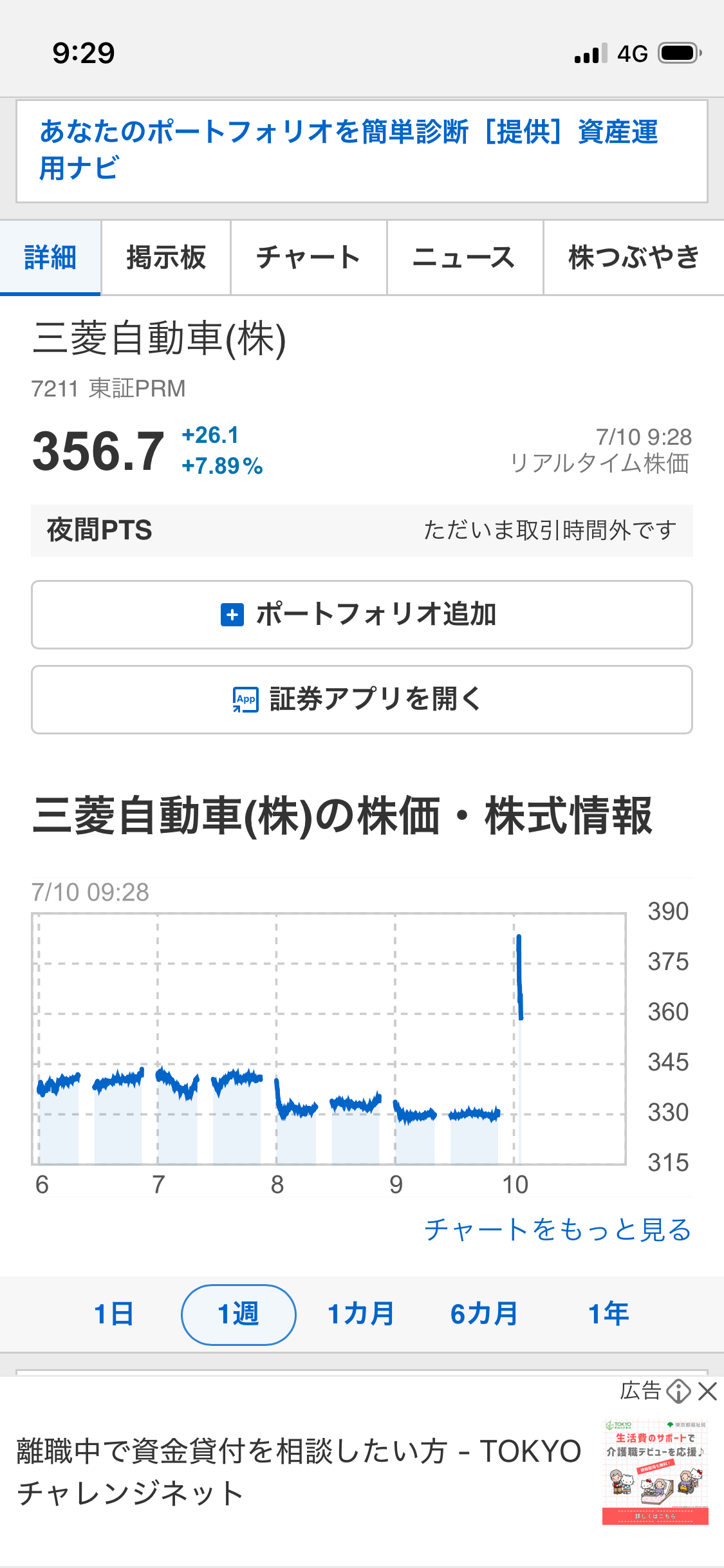Select the 1週 chart range
Screen dimensions: 724x1568
[238, 1314]
